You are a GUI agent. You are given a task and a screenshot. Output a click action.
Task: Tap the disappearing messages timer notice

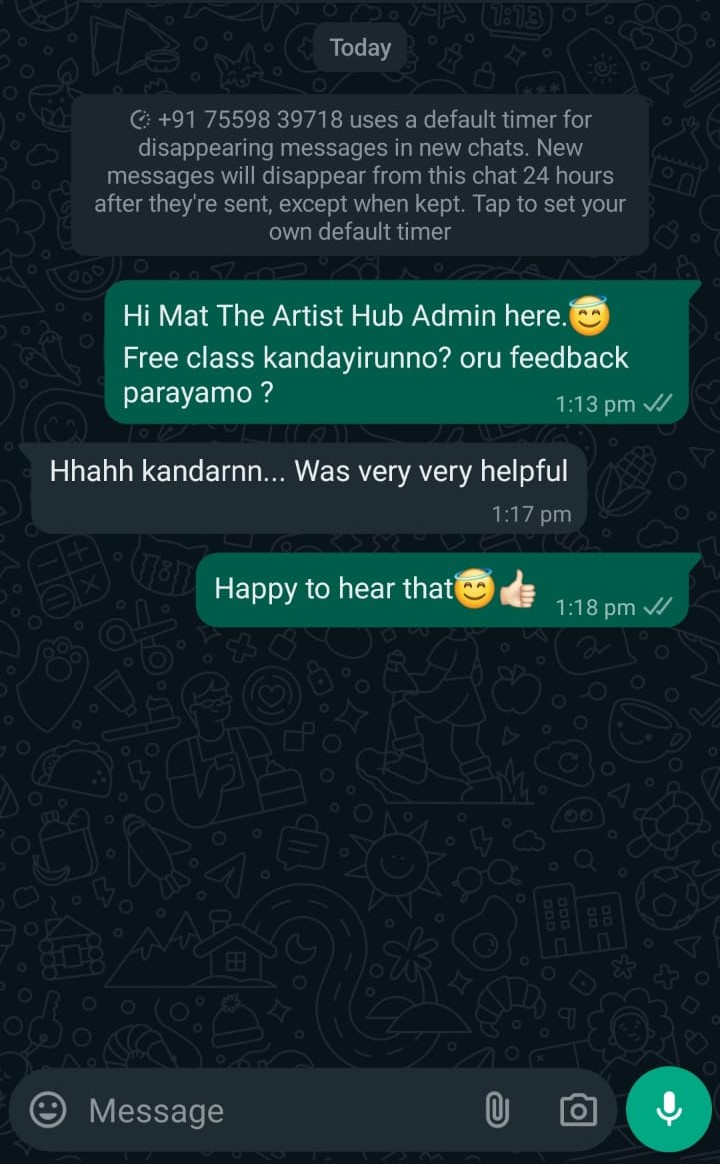point(360,176)
